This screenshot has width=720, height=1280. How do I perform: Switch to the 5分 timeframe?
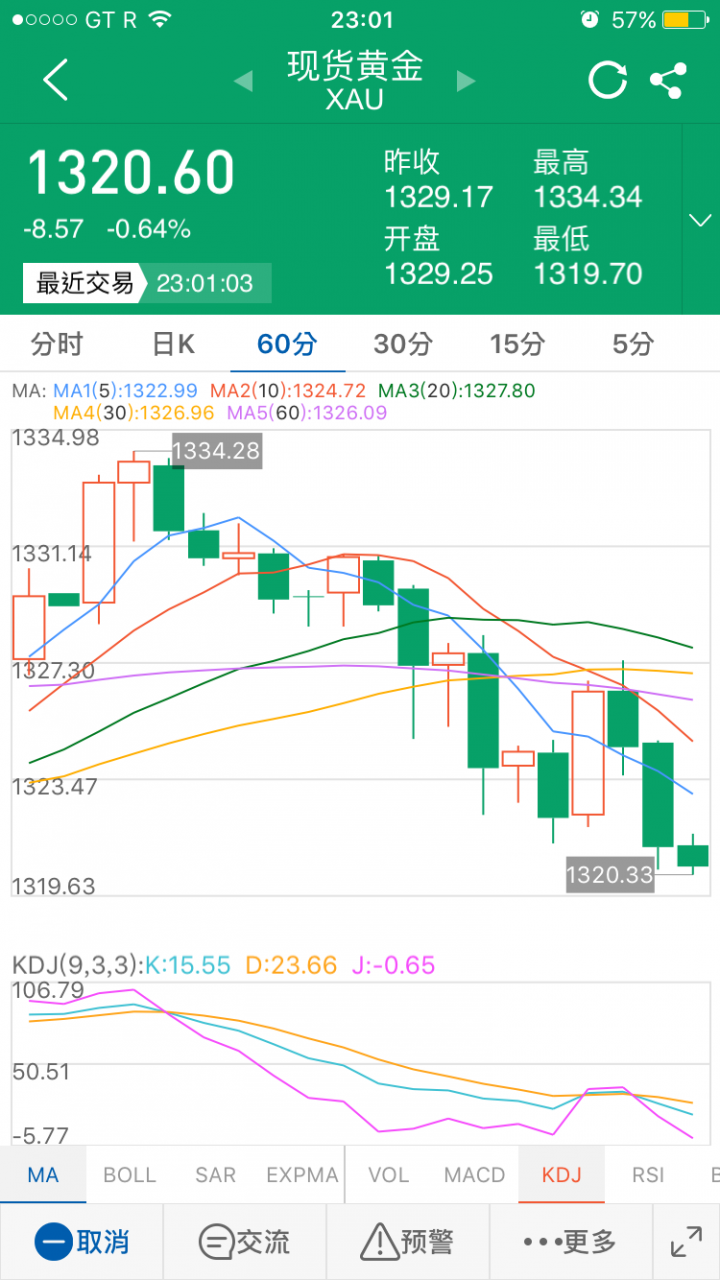633,345
